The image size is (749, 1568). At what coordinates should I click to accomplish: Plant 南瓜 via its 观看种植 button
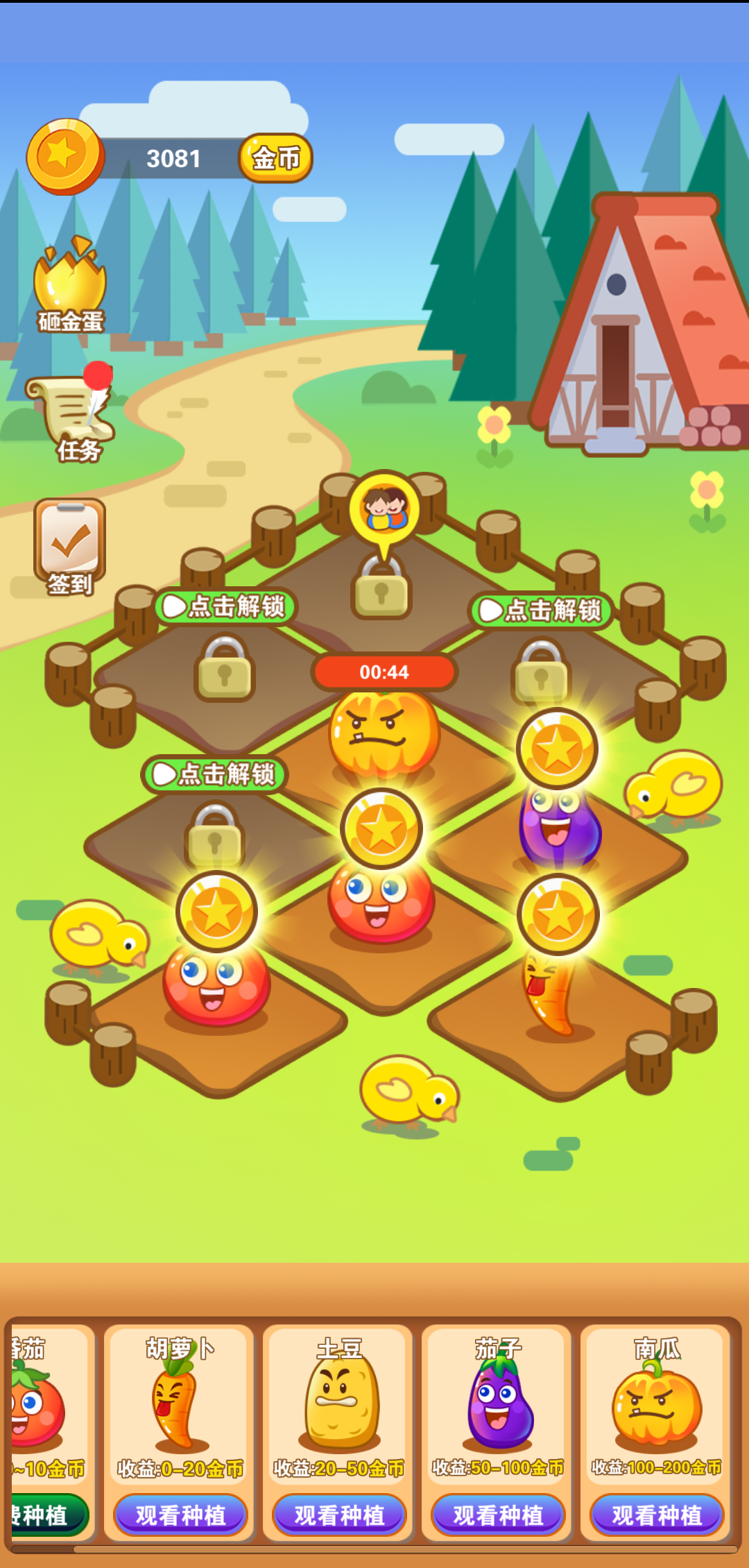click(x=657, y=1515)
